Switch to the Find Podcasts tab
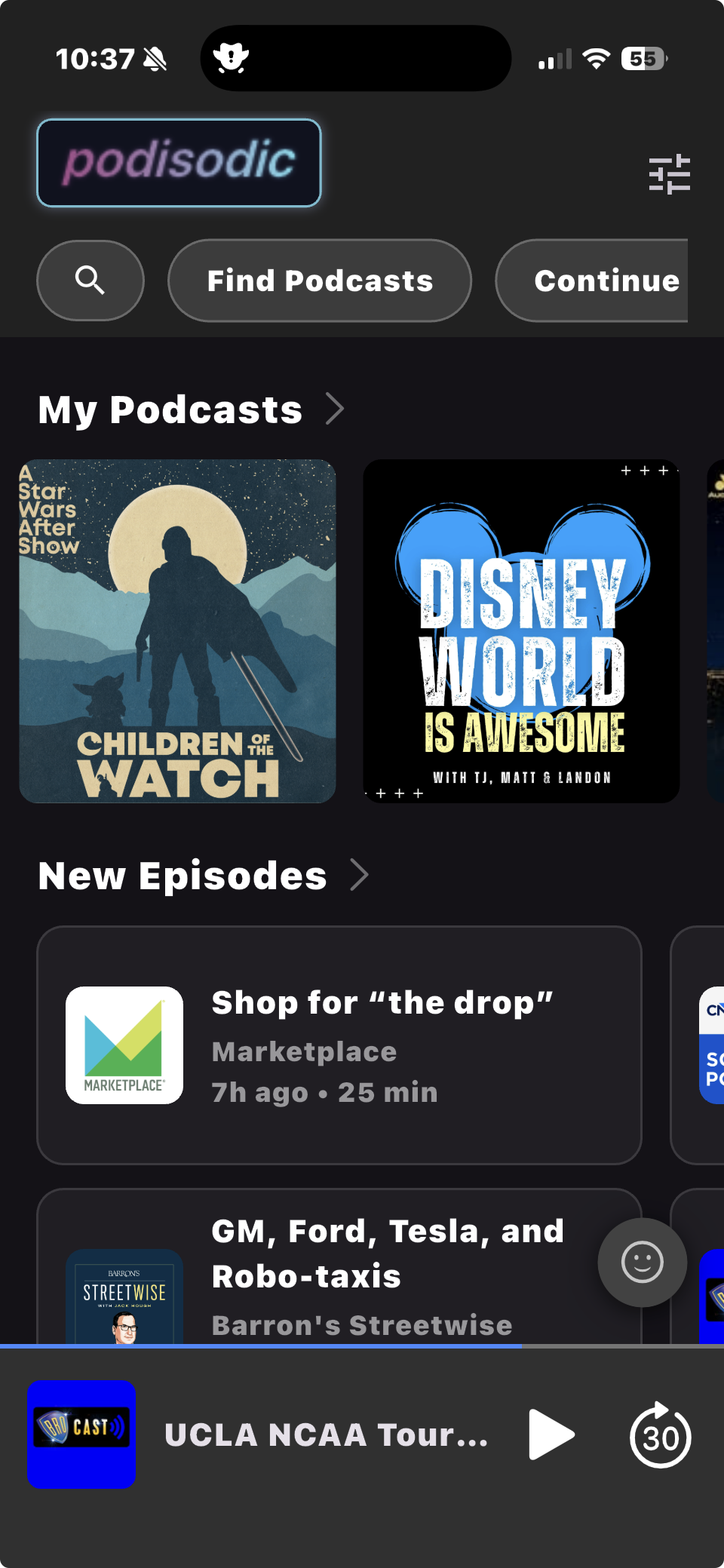The width and height of the screenshot is (724, 1568). tap(319, 281)
